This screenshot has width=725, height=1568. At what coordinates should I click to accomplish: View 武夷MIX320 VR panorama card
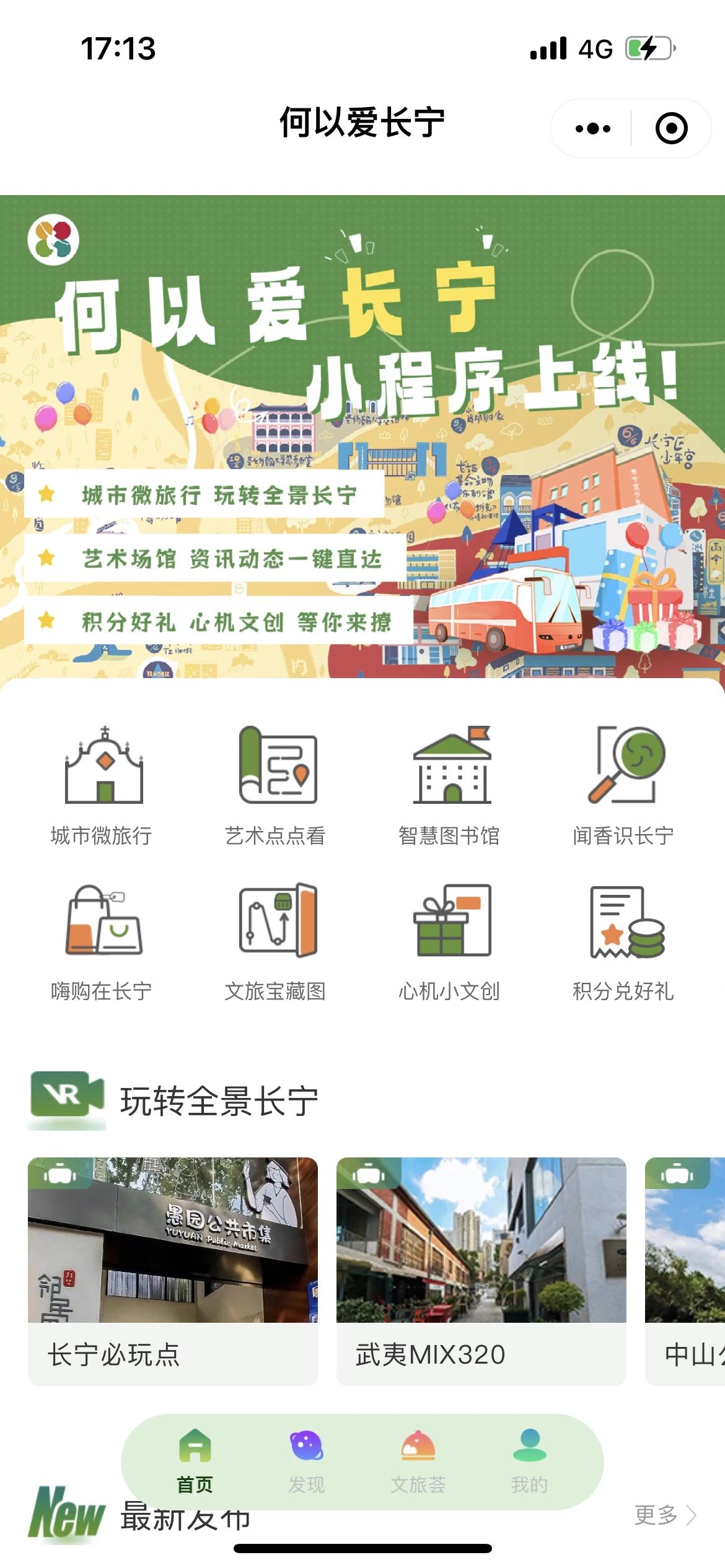(481, 1270)
